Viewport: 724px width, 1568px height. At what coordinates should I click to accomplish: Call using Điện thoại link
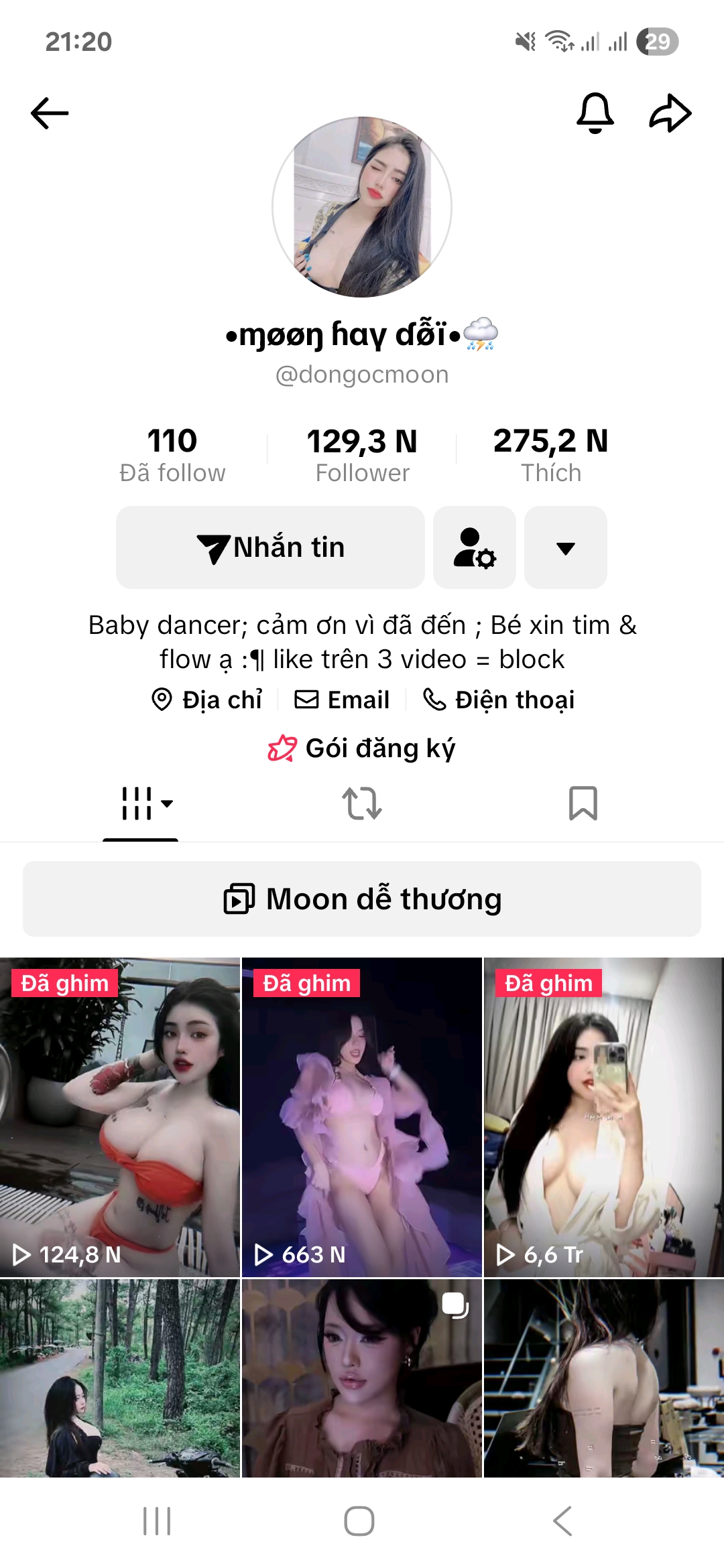click(499, 700)
